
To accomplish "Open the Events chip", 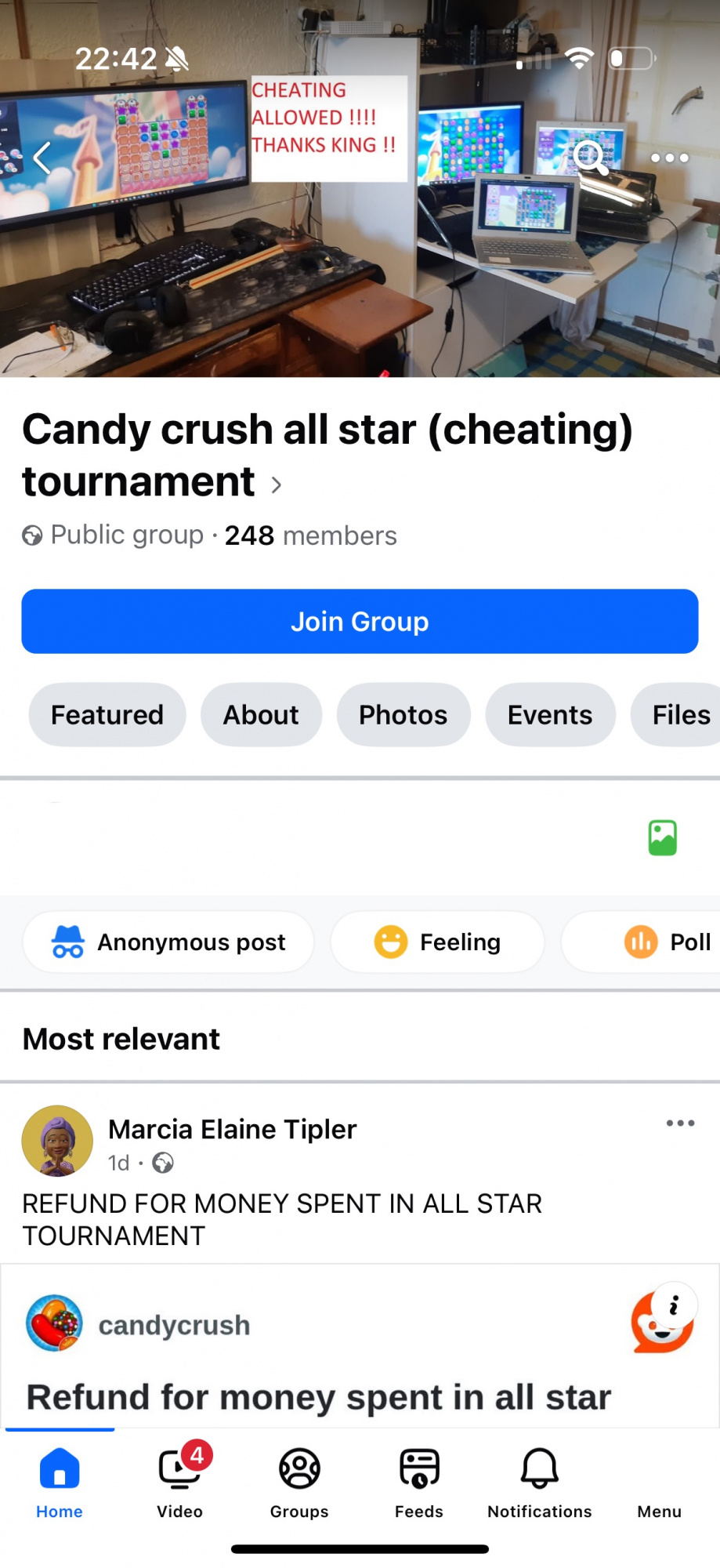I will coord(549,715).
